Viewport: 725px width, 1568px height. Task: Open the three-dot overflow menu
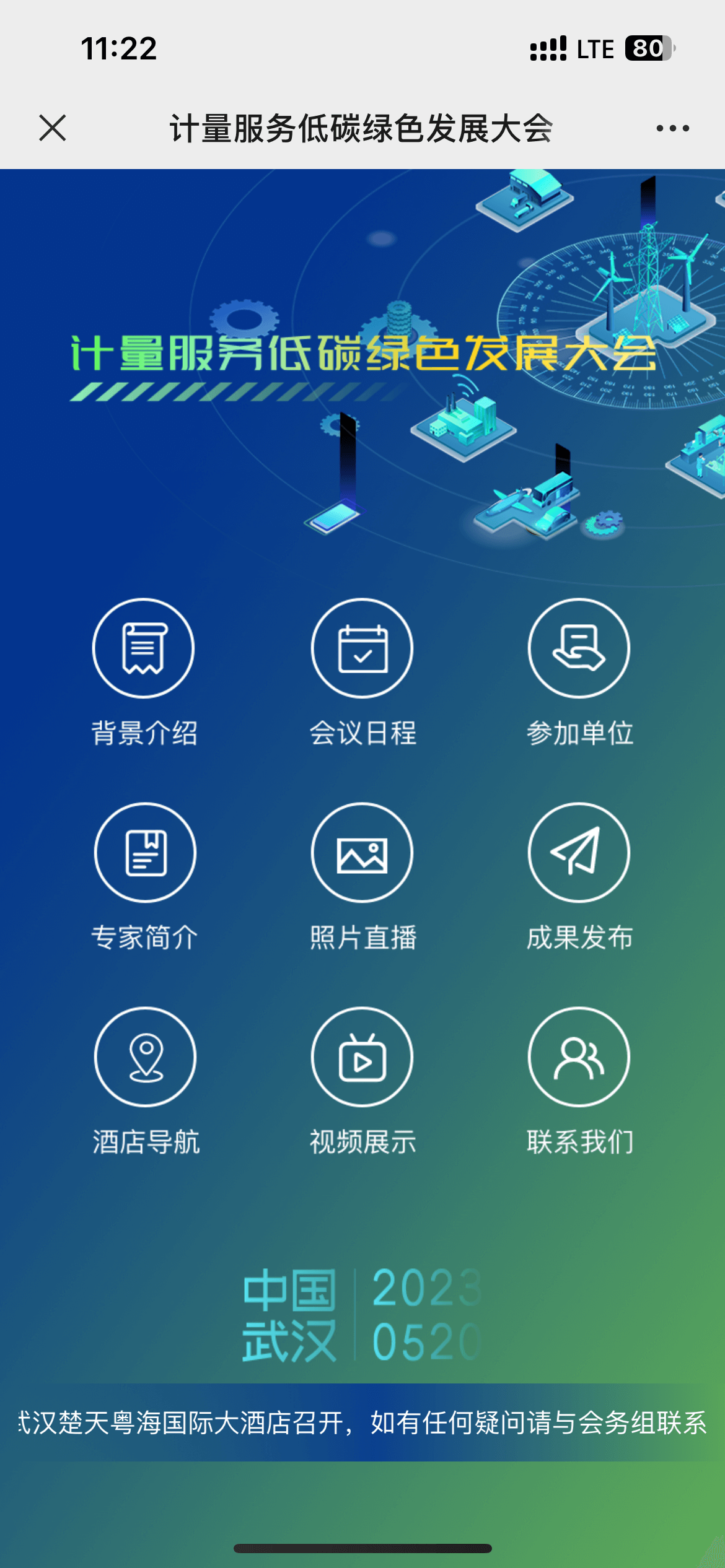(x=672, y=128)
